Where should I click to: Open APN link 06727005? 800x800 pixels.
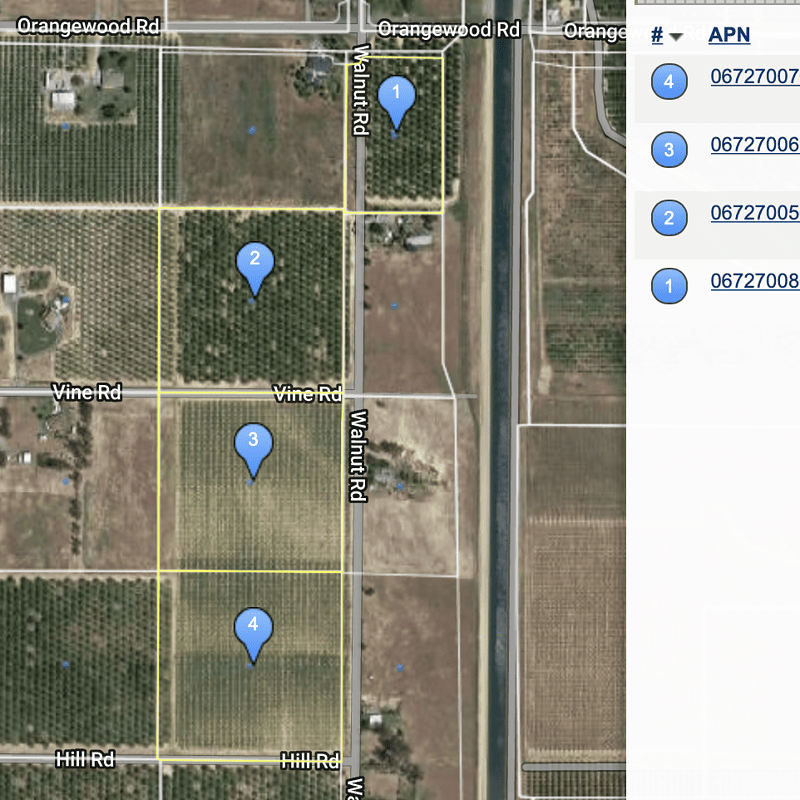(x=755, y=213)
